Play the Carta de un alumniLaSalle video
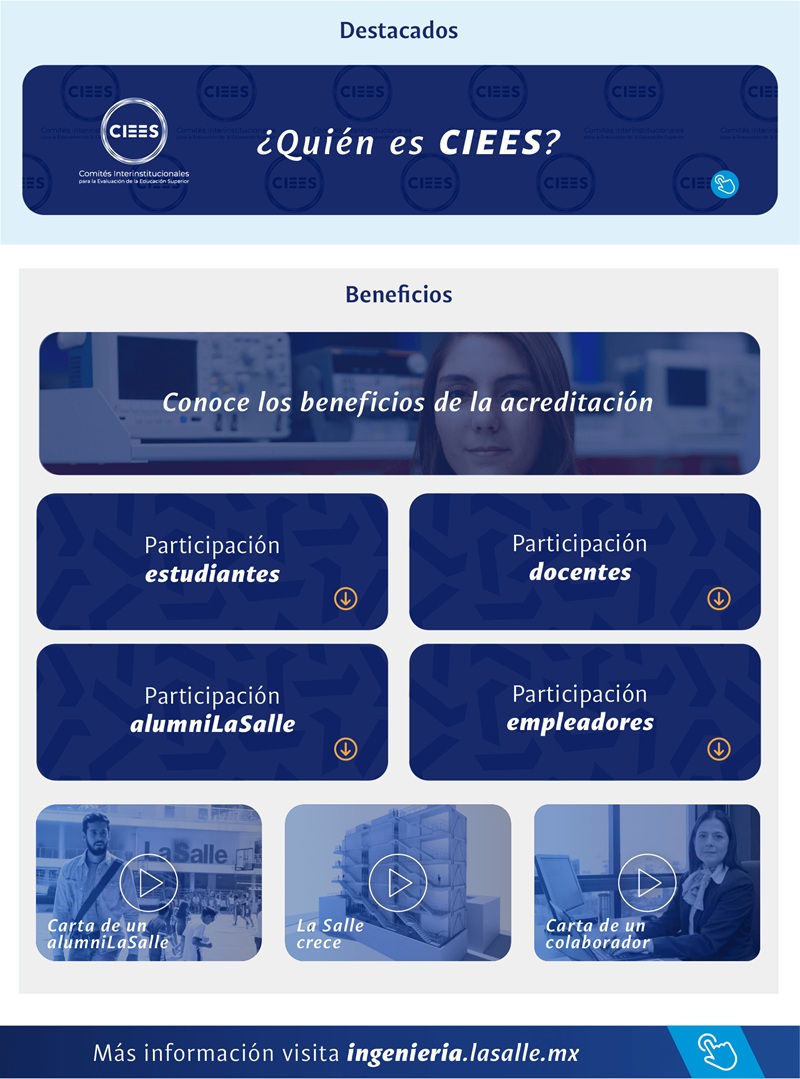The height and width of the screenshot is (1079, 800). 149,883
